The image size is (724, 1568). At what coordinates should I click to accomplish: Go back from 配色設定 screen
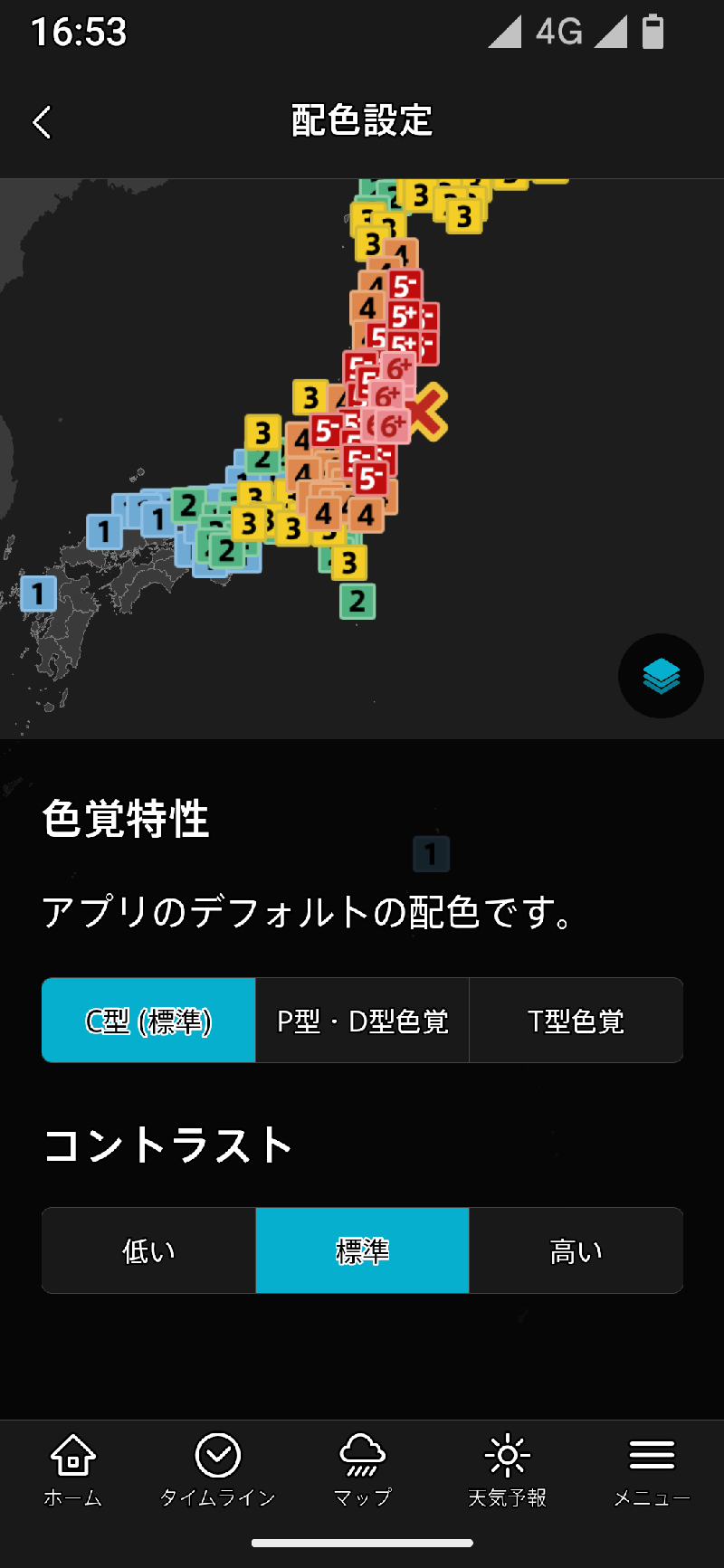point(42,122)
